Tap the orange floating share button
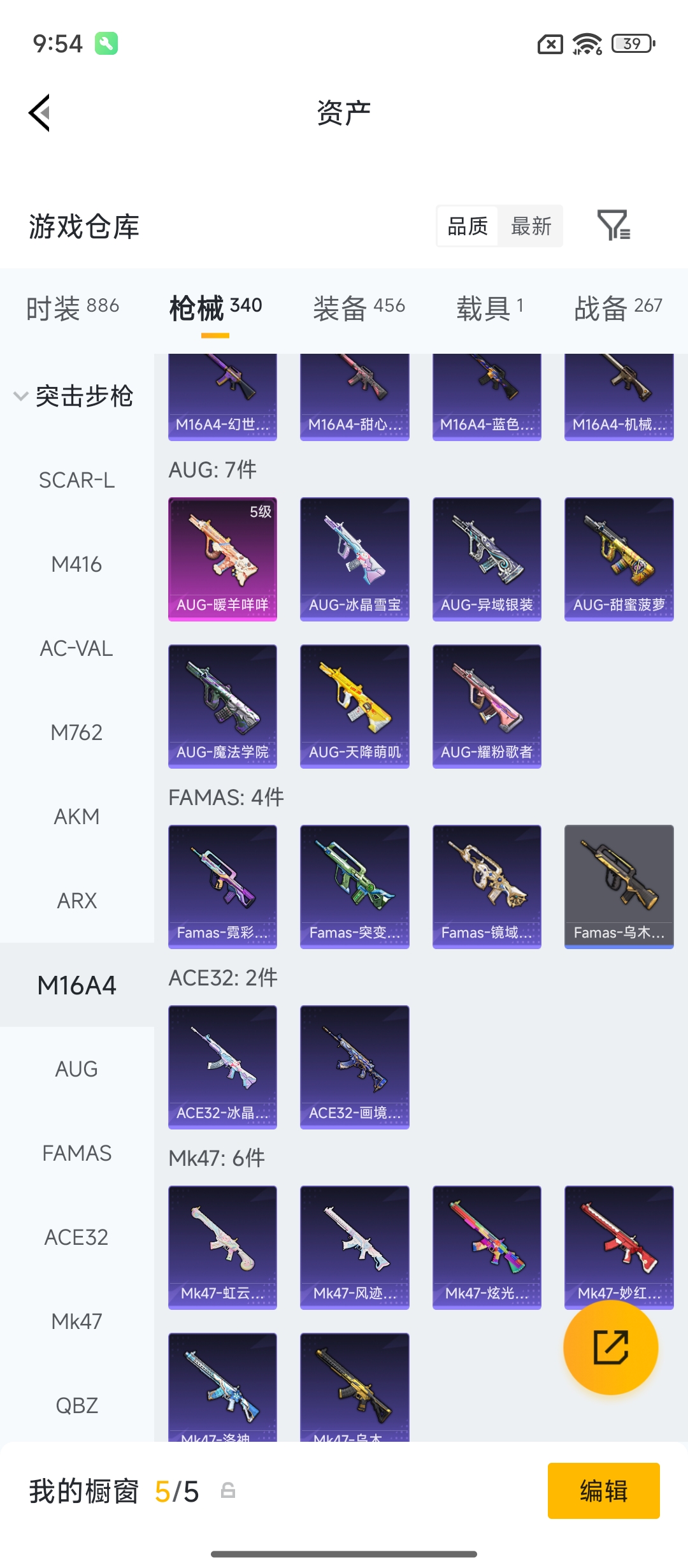 (x=610, y=1347)
